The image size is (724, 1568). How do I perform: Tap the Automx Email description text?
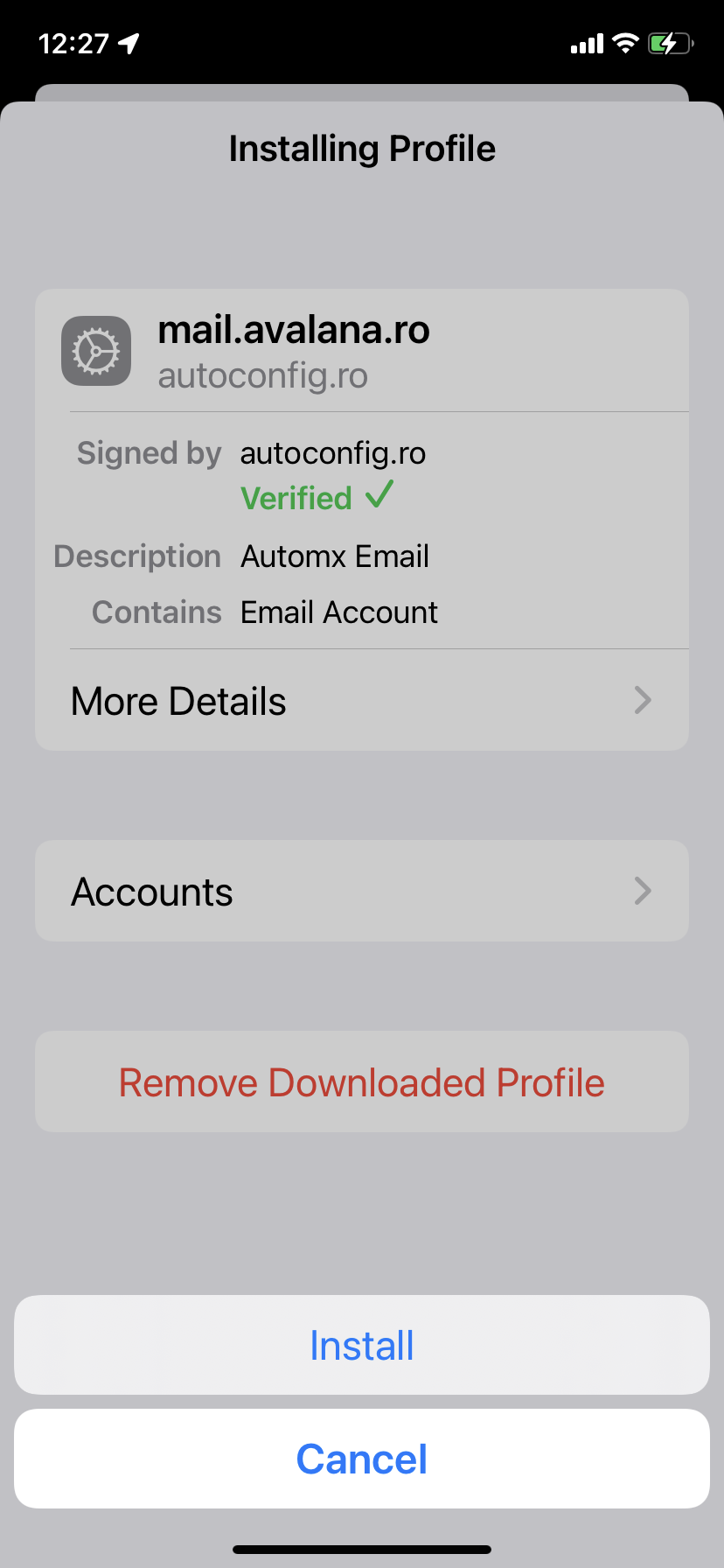(335, 556)
